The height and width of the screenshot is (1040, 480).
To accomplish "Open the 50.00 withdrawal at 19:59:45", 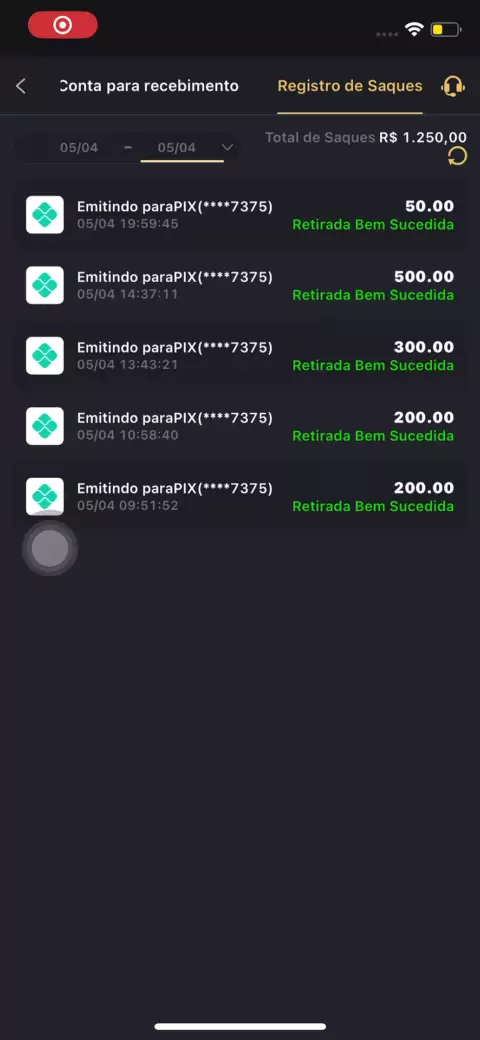I will pos(240,215).
